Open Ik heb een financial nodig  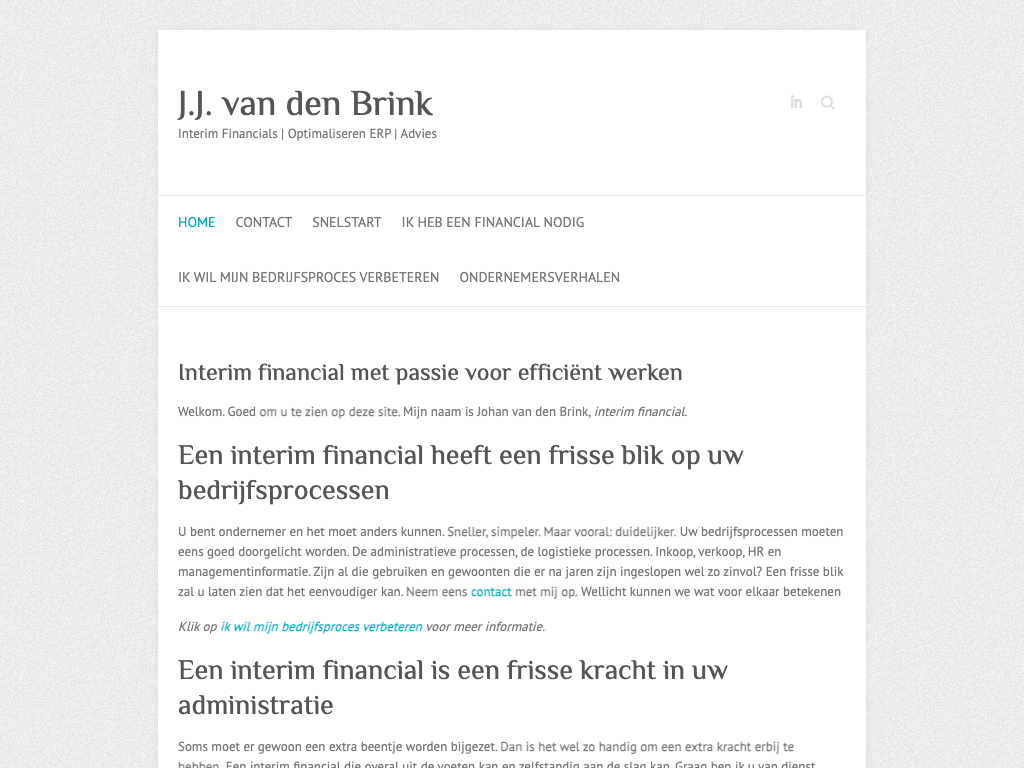(x=492, y=222)
